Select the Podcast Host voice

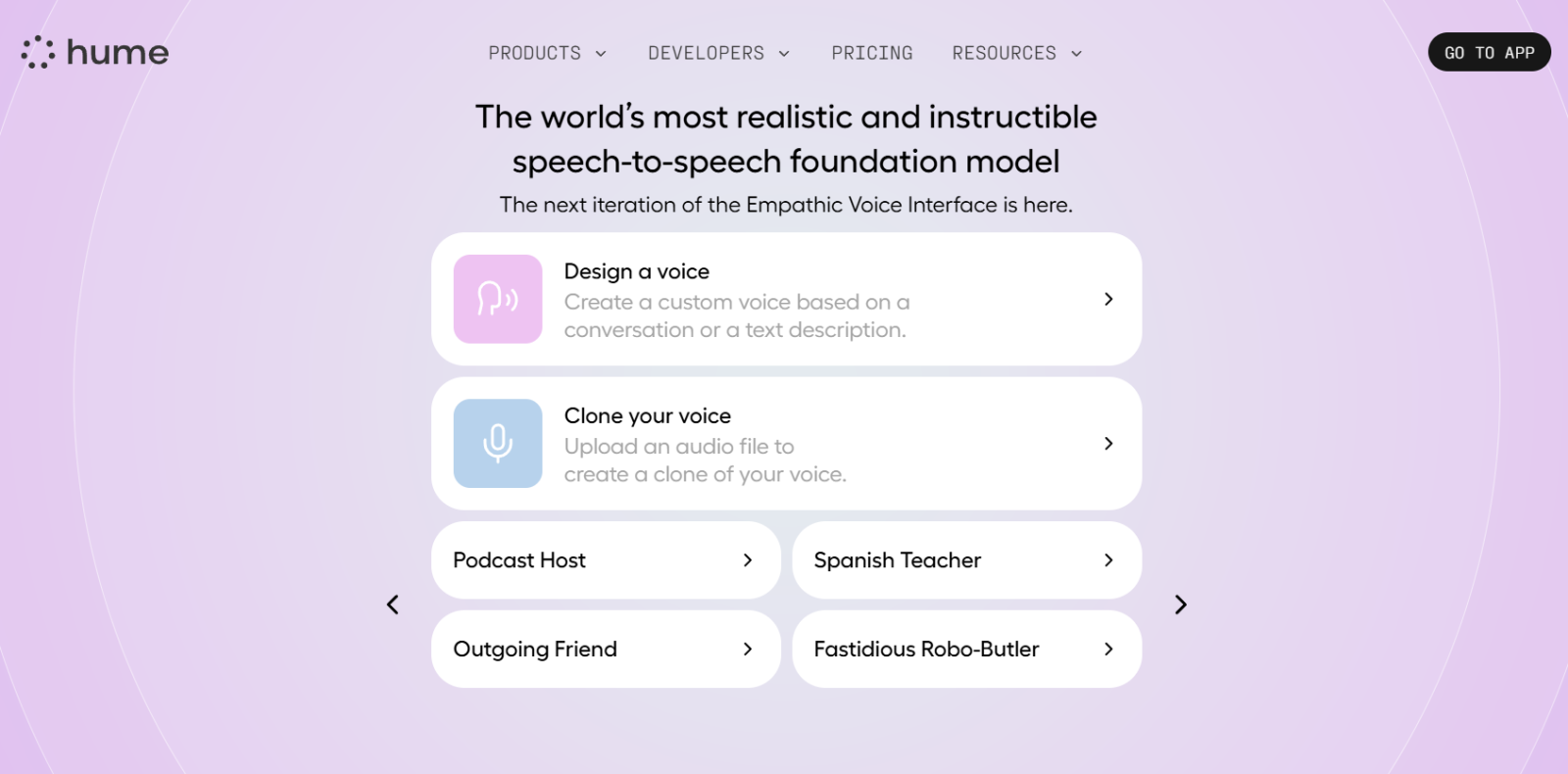click(605, 560)
